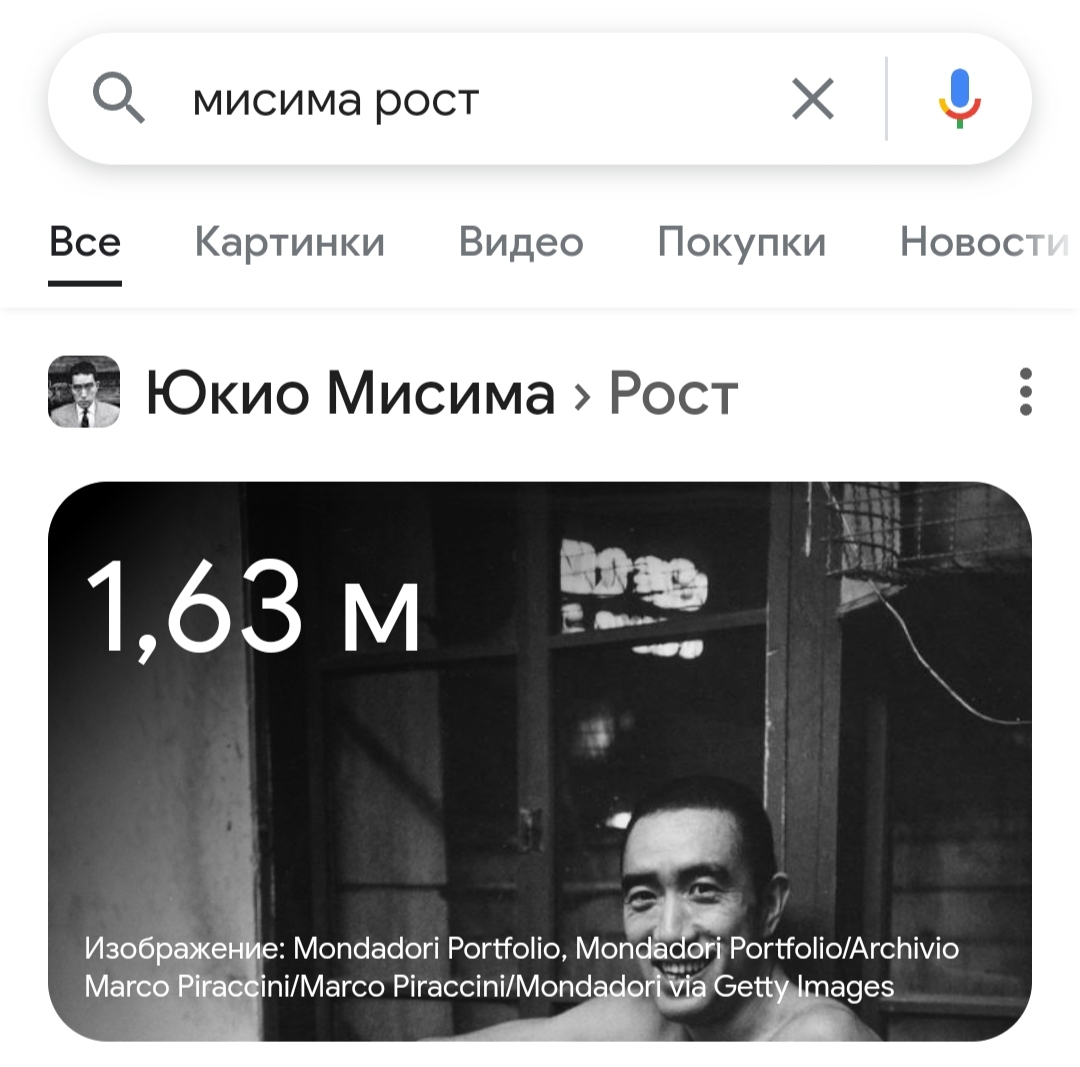
Task: Tap the search field with "мисима рост"
Action: coord(450,100)
